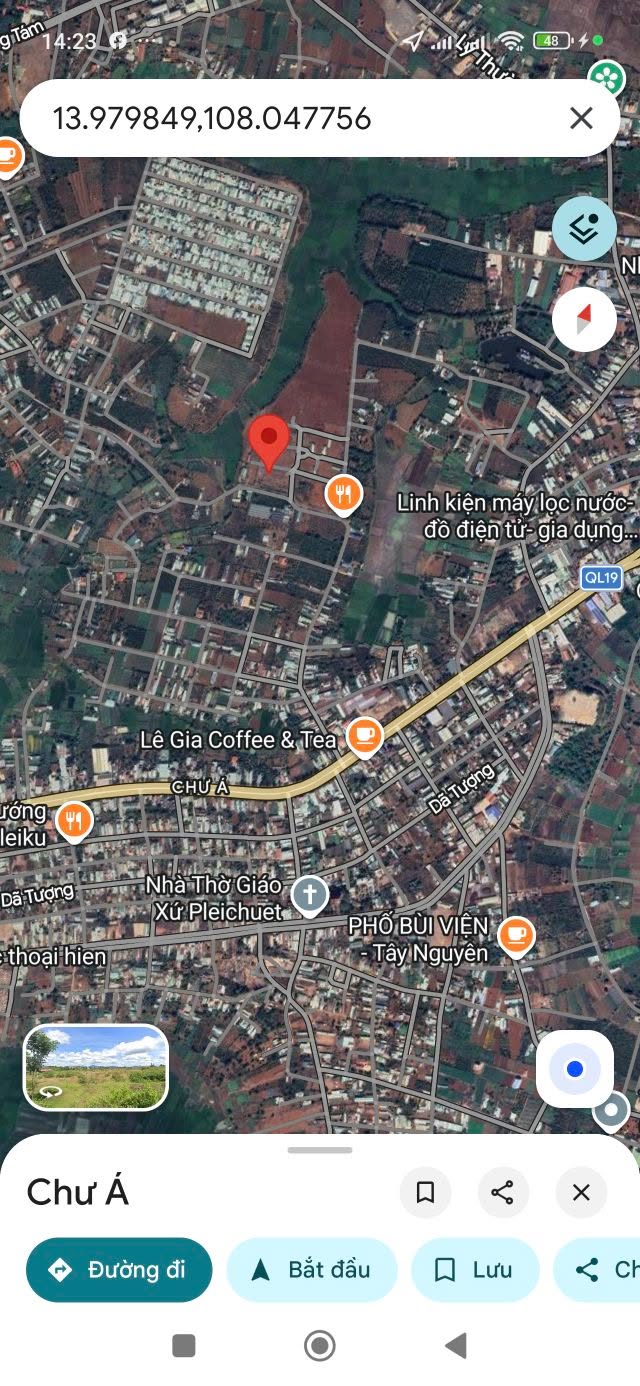Close the Chư Á place panel
Image resolution: width=640 pixels, height=1386 pixels.
coord(581,1192)
